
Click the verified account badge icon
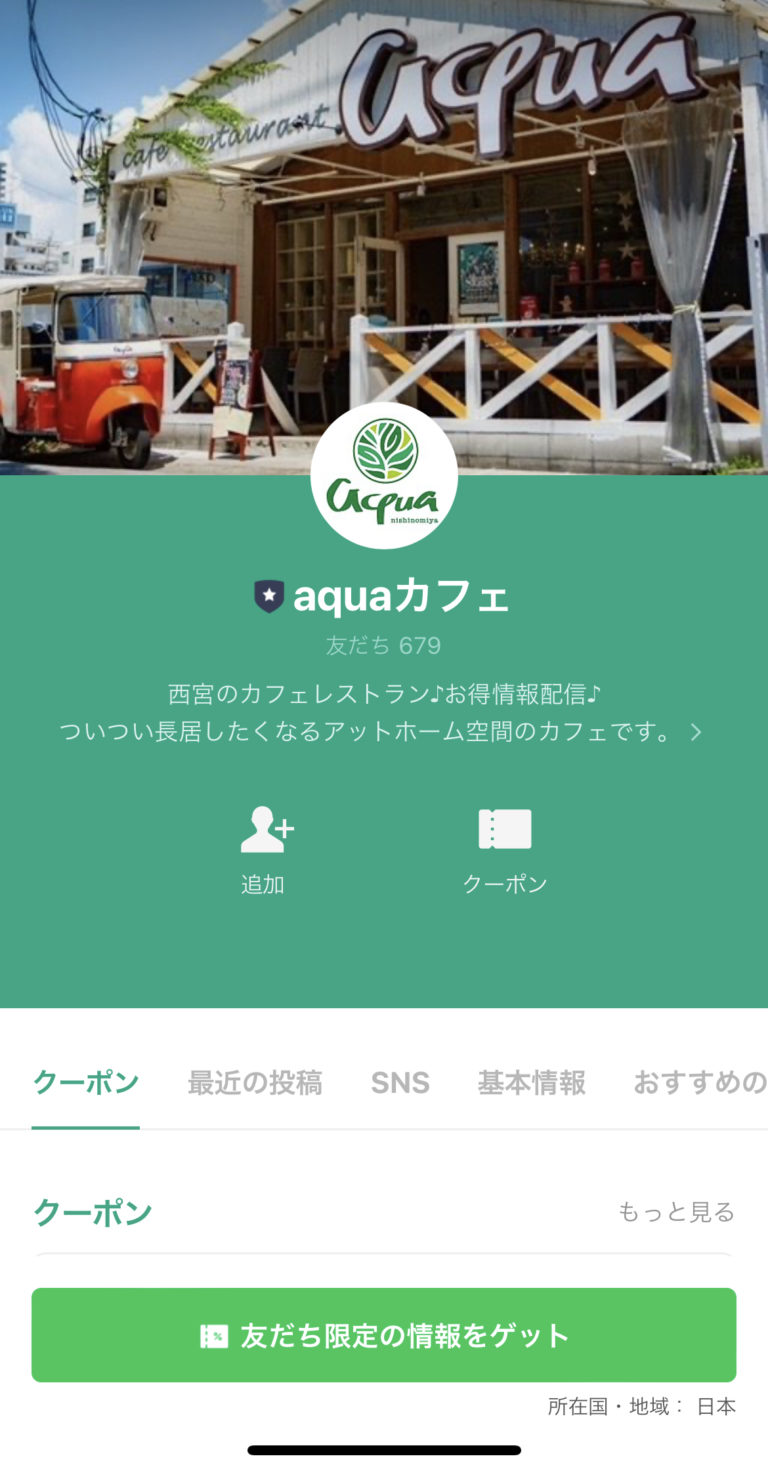pos(266,596)
